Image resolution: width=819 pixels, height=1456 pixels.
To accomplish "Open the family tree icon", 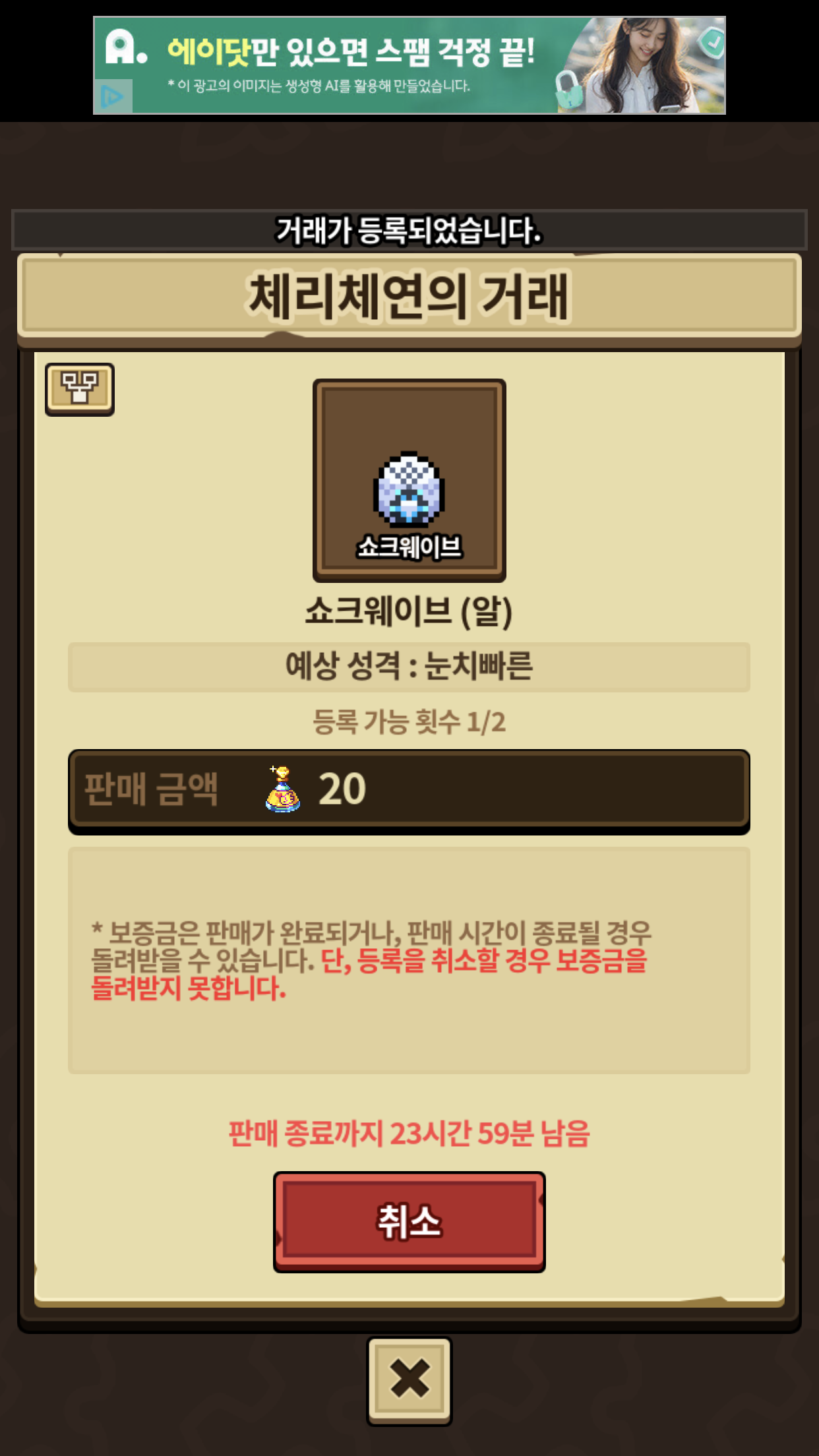I will pos(79,388).
